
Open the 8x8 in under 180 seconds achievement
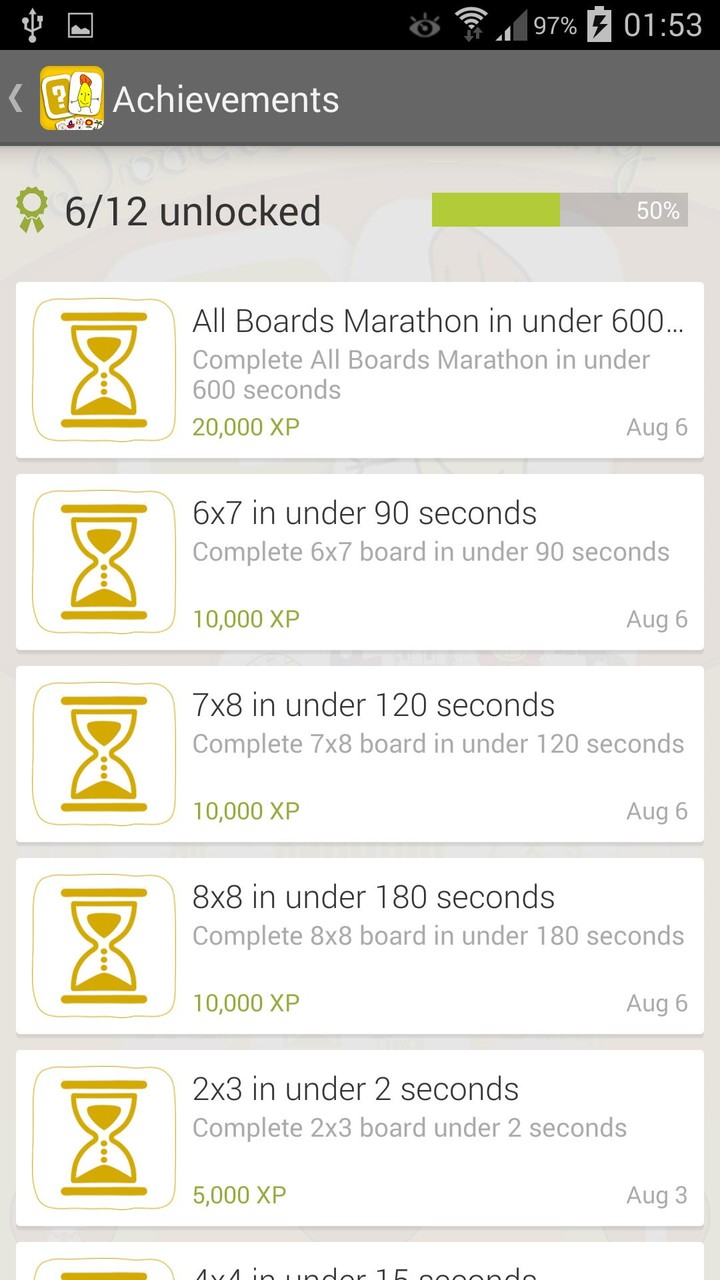click(400, 945)
